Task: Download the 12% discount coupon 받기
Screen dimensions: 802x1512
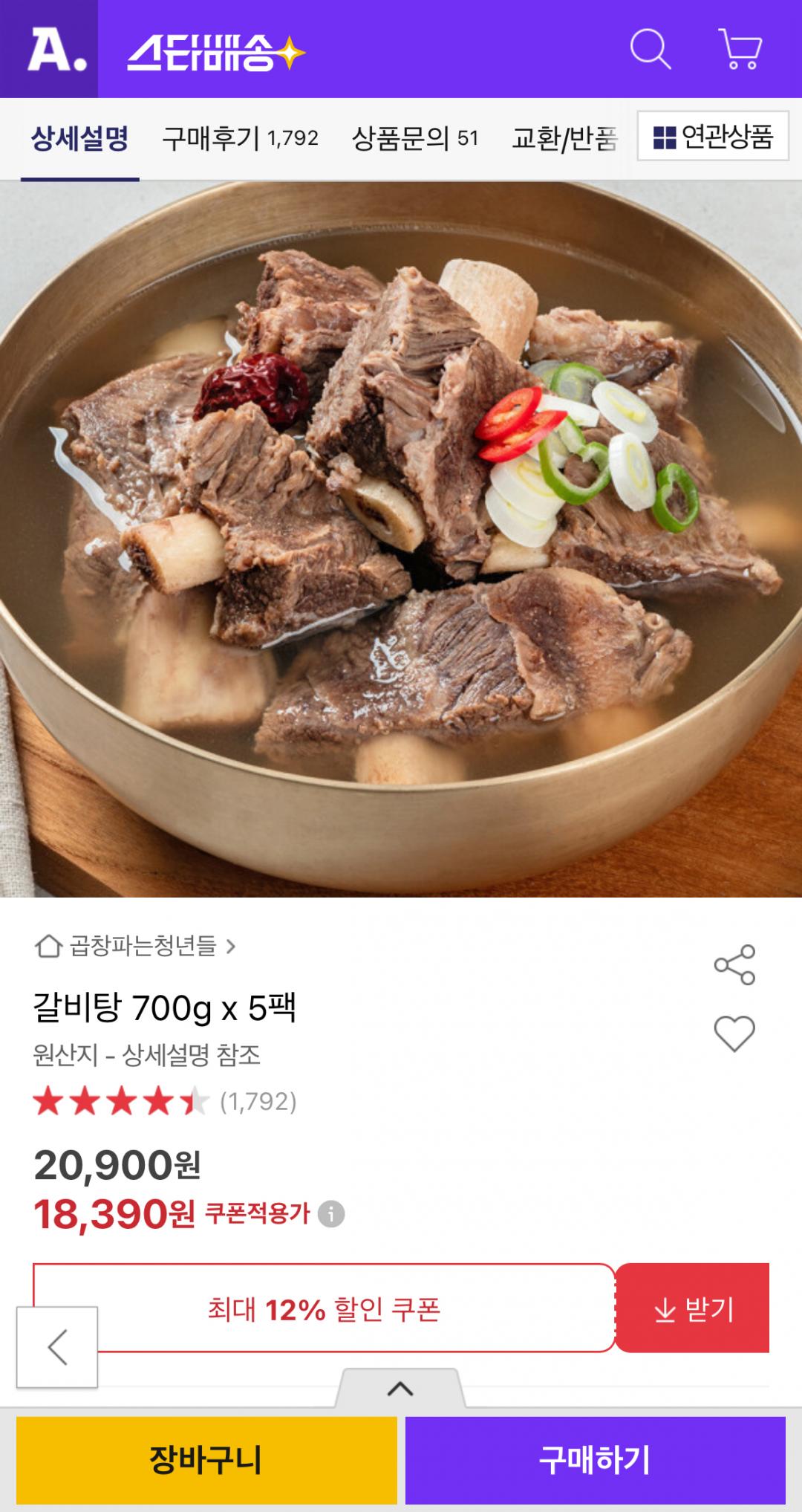Action: click(692, 1308)
